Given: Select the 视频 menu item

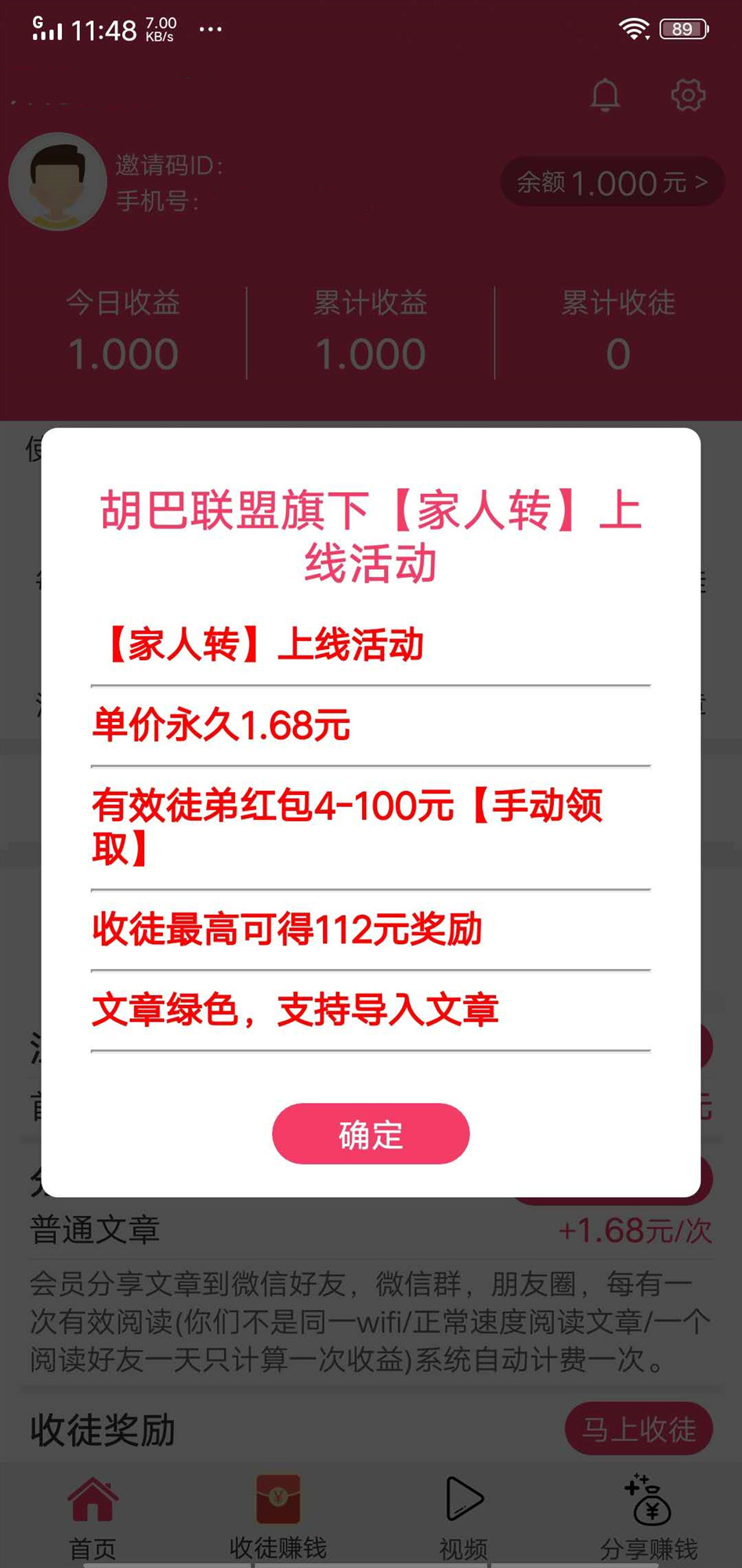Looking at the screenshot, I should 463,1546.
